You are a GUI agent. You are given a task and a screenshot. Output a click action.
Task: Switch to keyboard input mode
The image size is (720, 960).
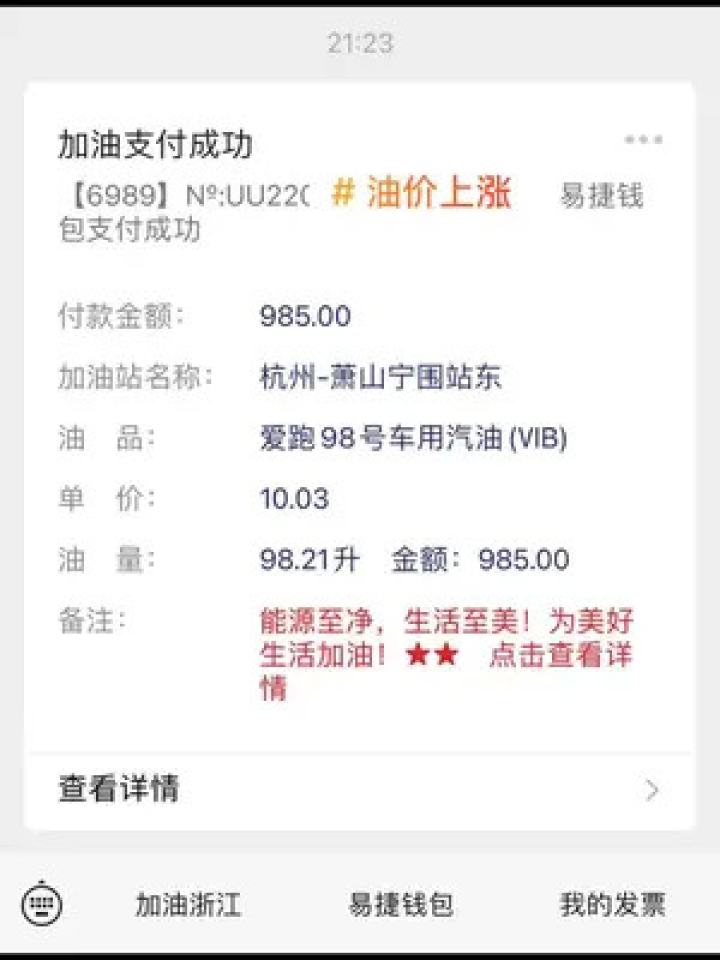pyautogui.click(x=42, y=905)
